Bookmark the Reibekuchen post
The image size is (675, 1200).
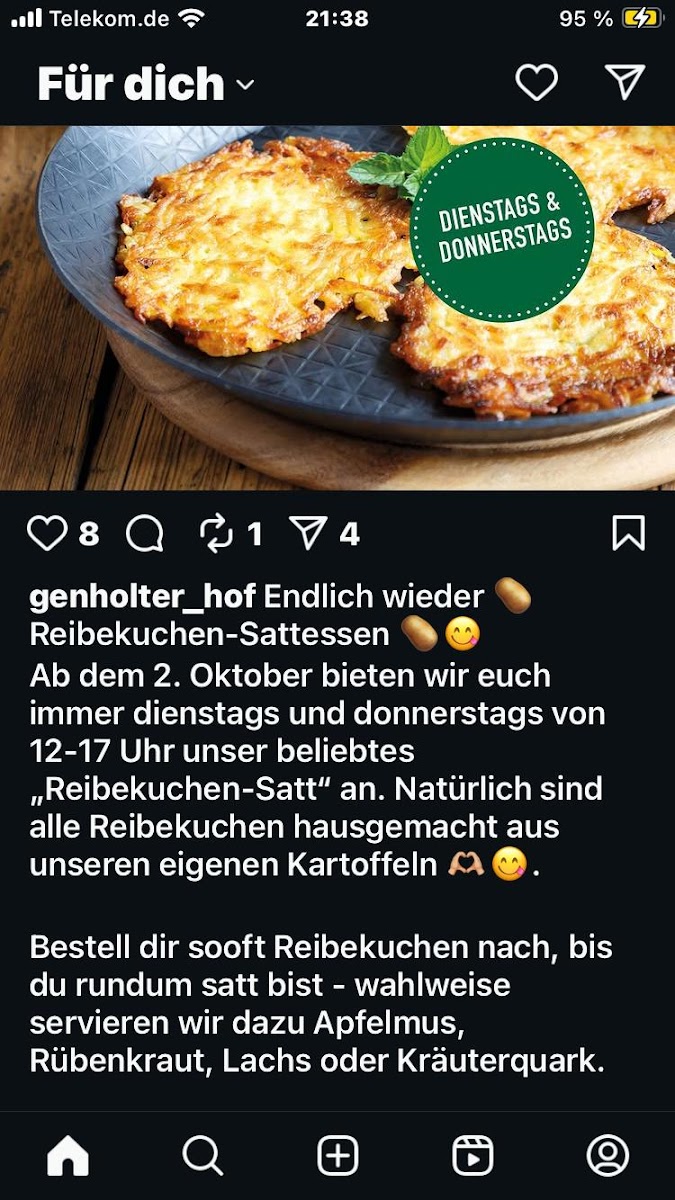[x=628, y=534]
